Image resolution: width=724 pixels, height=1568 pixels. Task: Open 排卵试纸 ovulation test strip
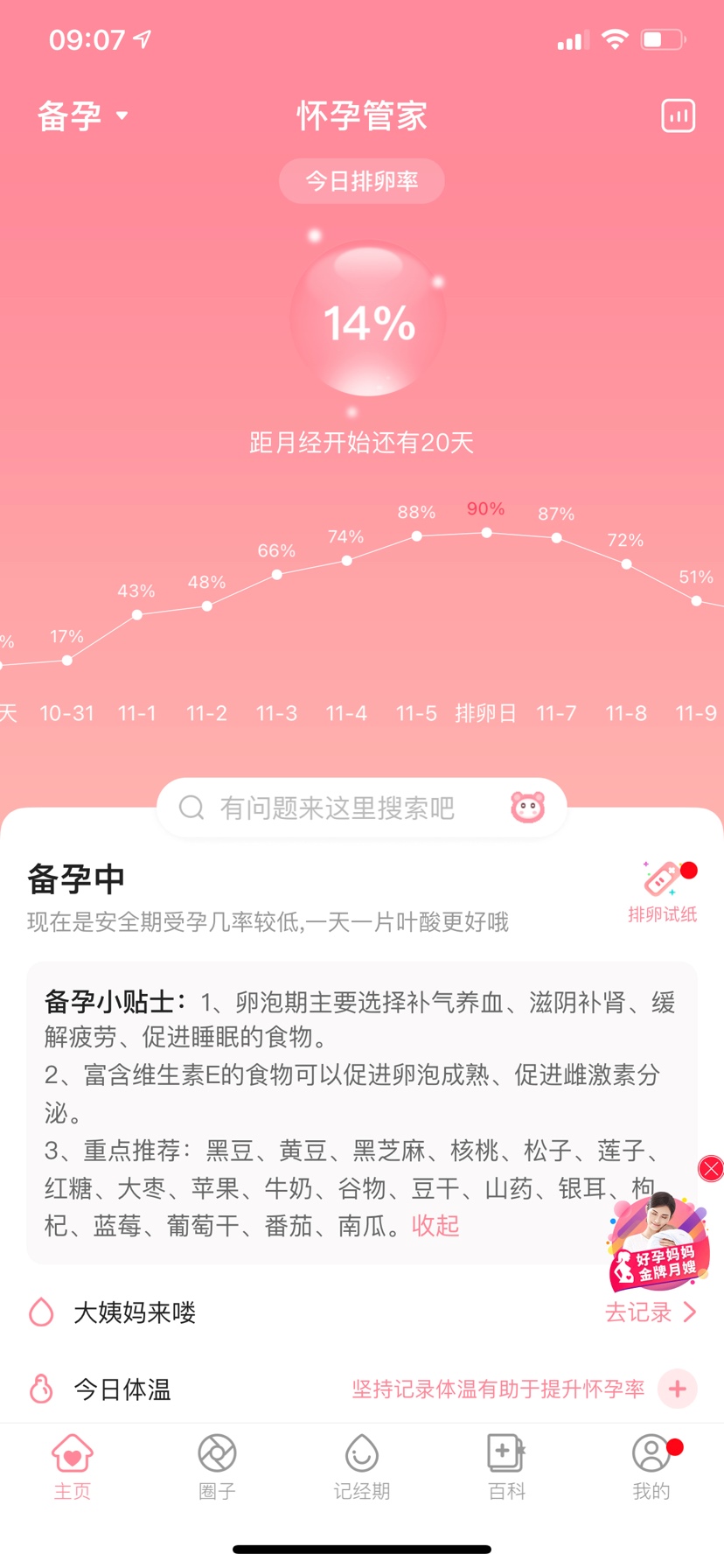coord(663,892)
